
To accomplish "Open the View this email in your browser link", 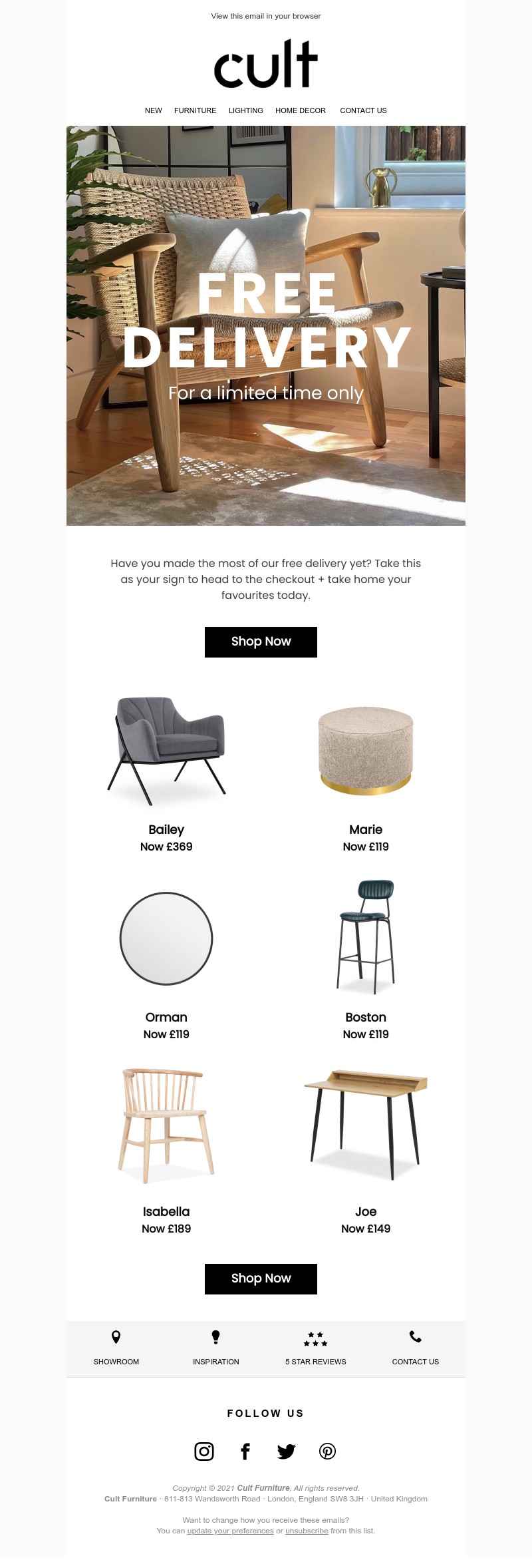I will tap(265, 16).
